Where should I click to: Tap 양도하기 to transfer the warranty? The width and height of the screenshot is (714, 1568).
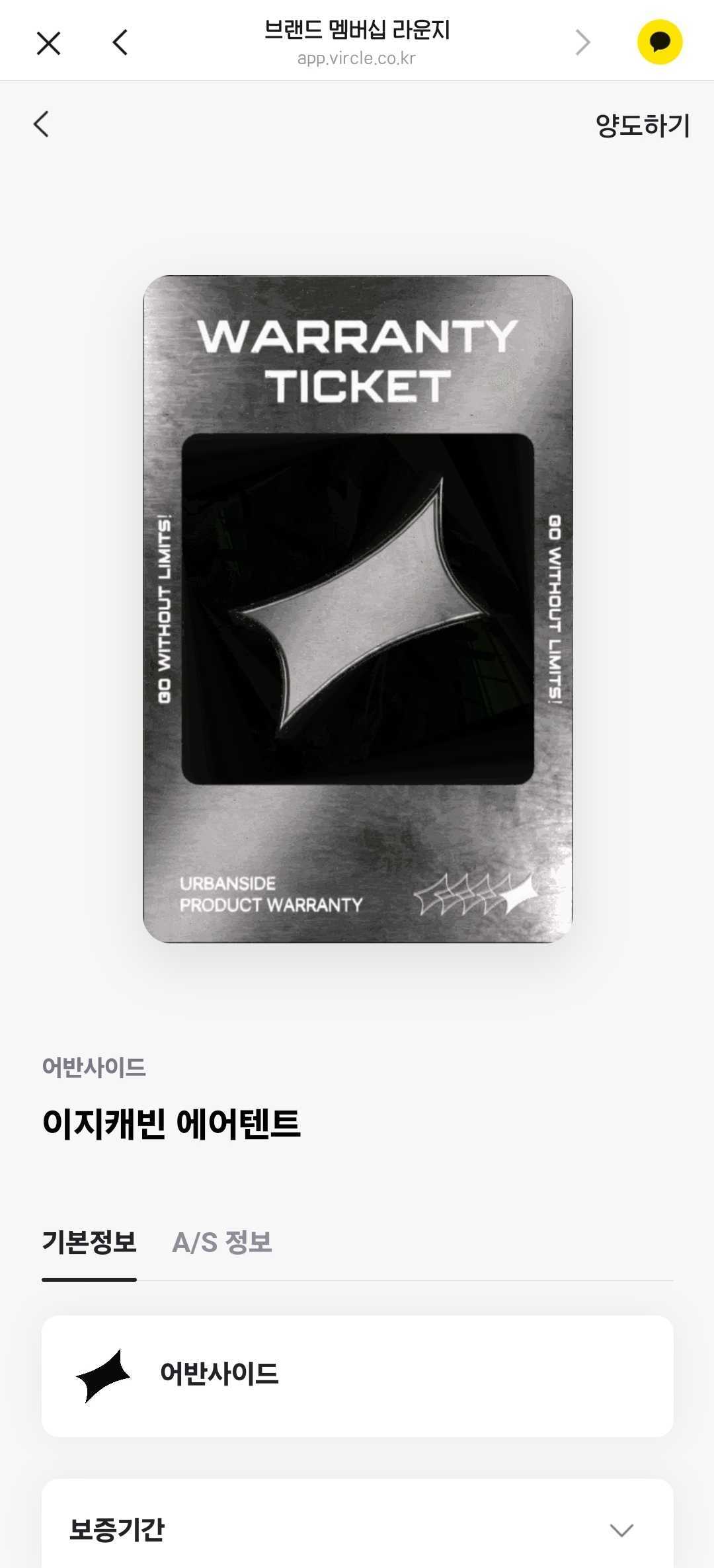(642, 126)
